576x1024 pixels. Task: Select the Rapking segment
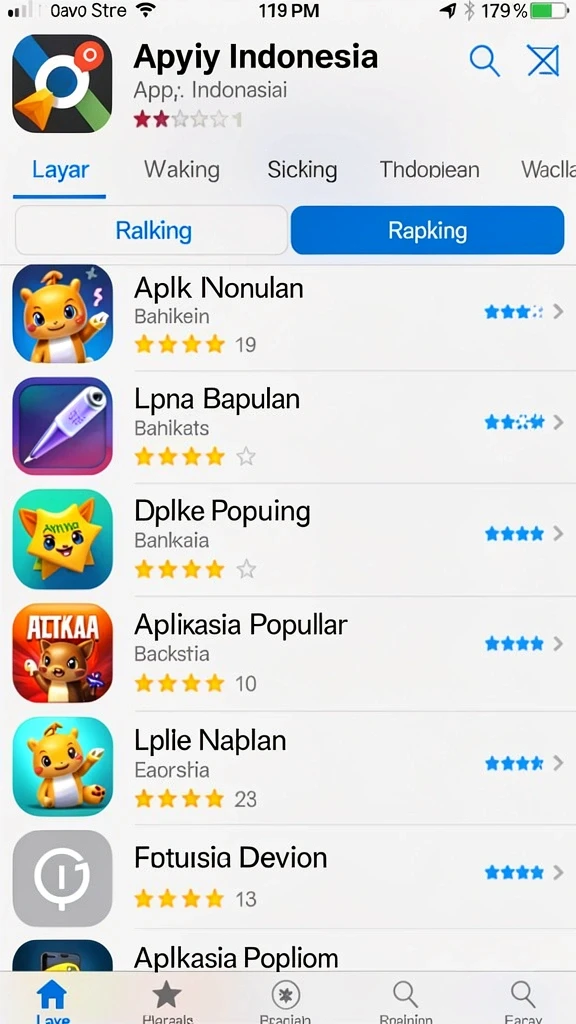[x=427, y=231]
